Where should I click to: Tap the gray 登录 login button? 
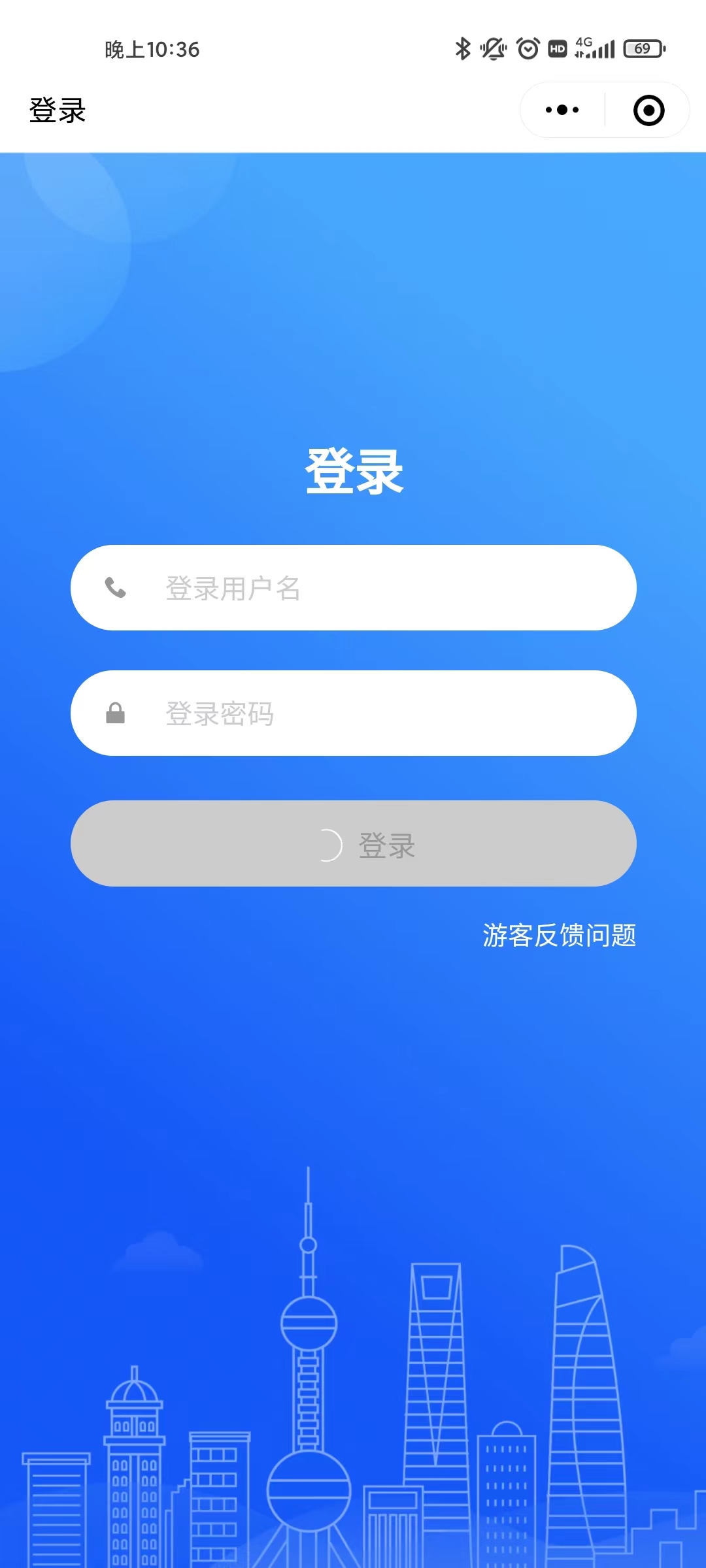click(x=353, y=844)
